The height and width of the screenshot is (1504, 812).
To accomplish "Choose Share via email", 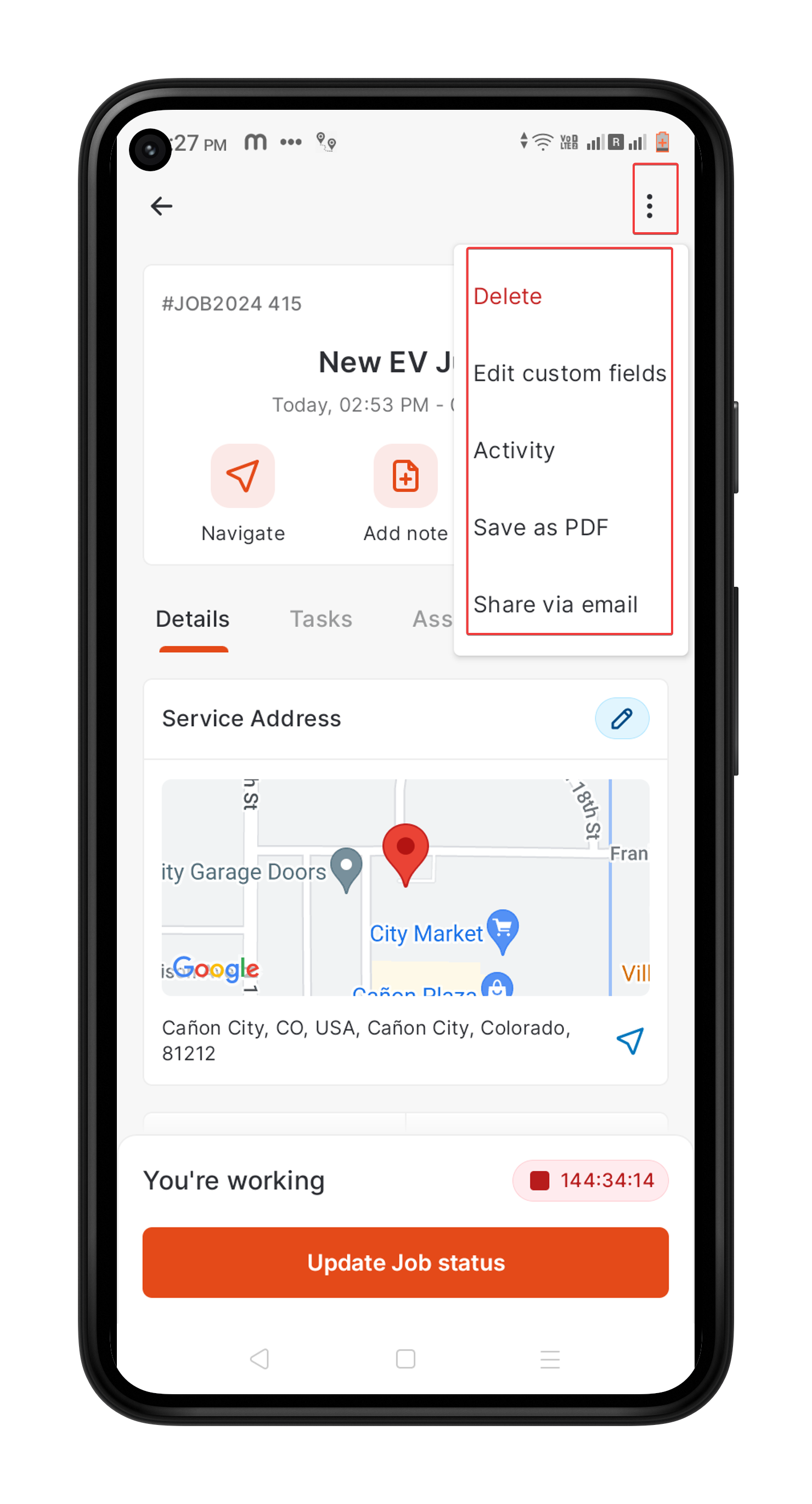I will [555, 605].
